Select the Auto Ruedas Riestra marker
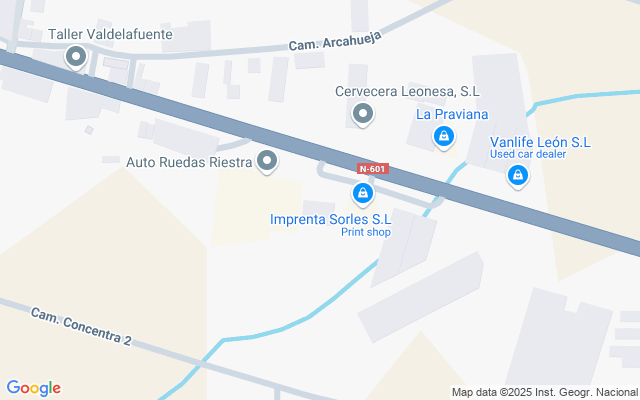The width and height of the screenshot is (640, 400). coord(267,160)
